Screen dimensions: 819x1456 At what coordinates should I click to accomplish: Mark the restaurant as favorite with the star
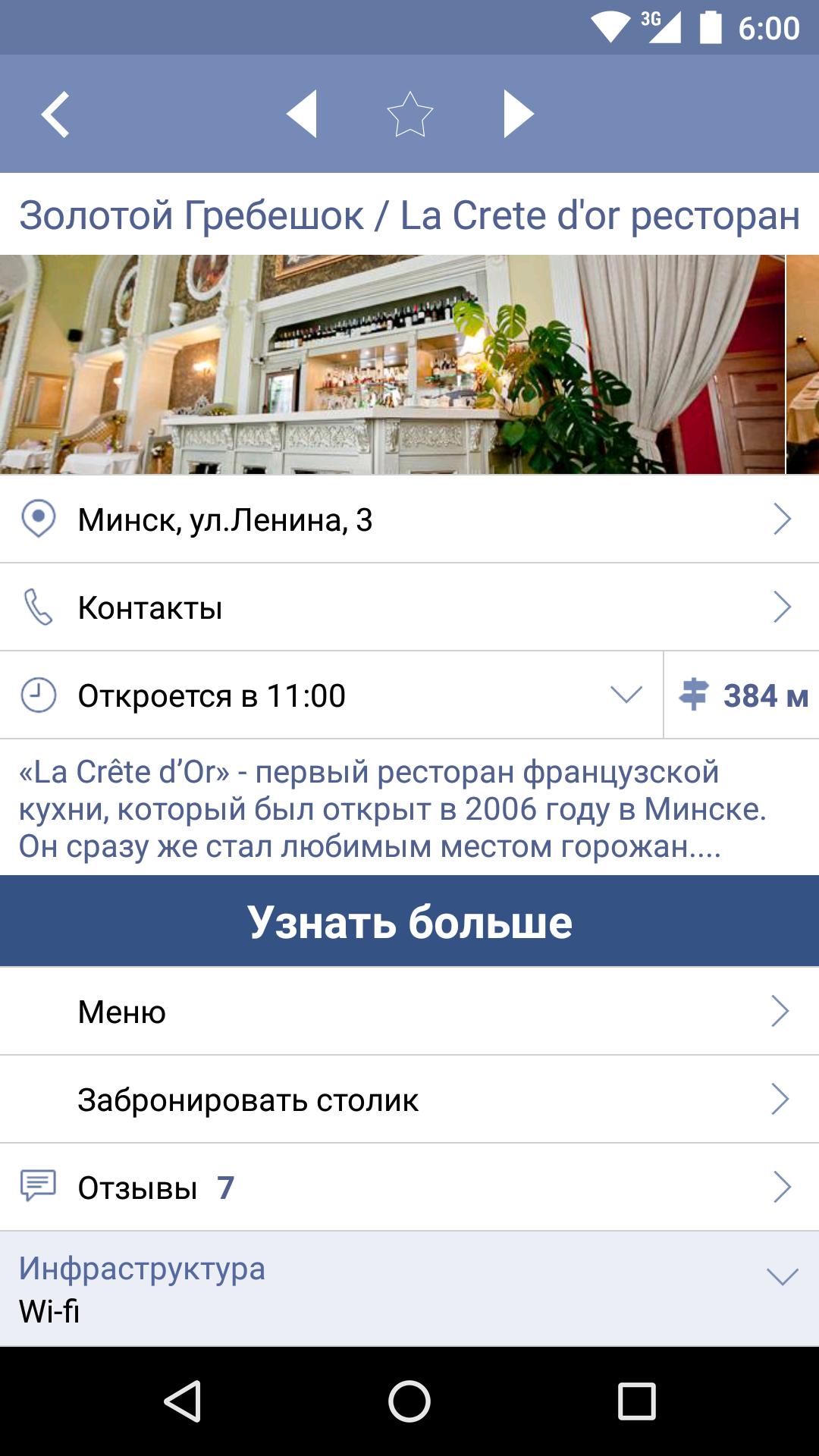tap(409, 114)
